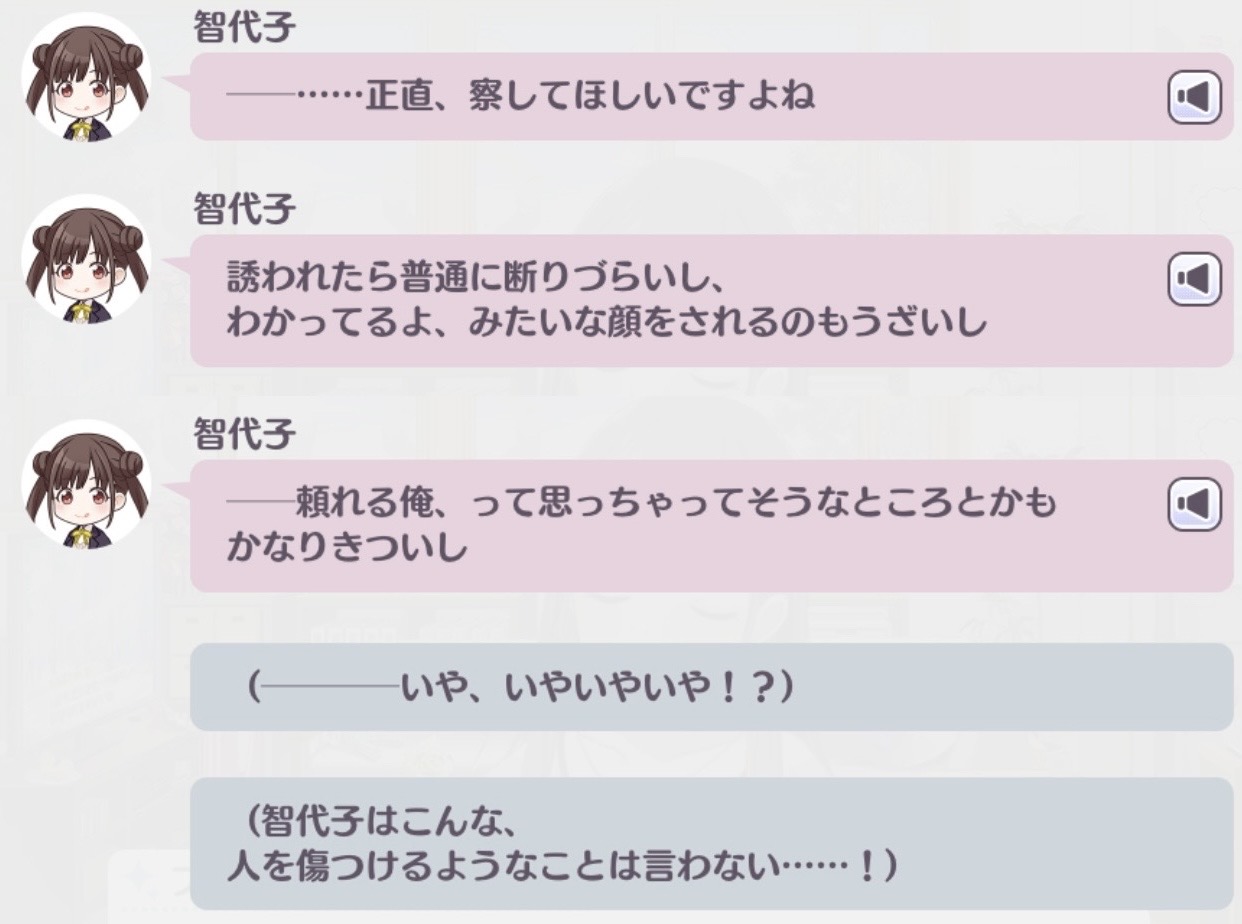Play voice for 誘われたら普通に断りづらいし line

tap(1194, 279)
